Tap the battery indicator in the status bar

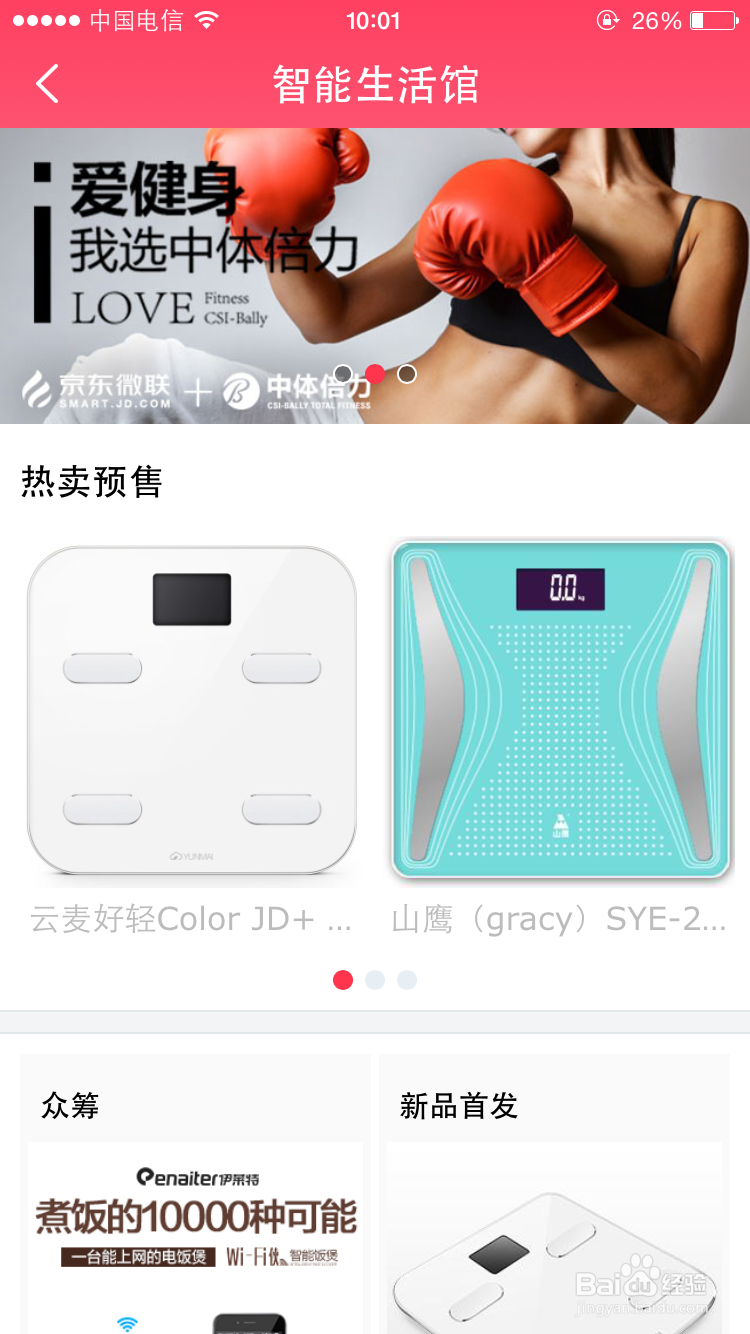point(712,19)
